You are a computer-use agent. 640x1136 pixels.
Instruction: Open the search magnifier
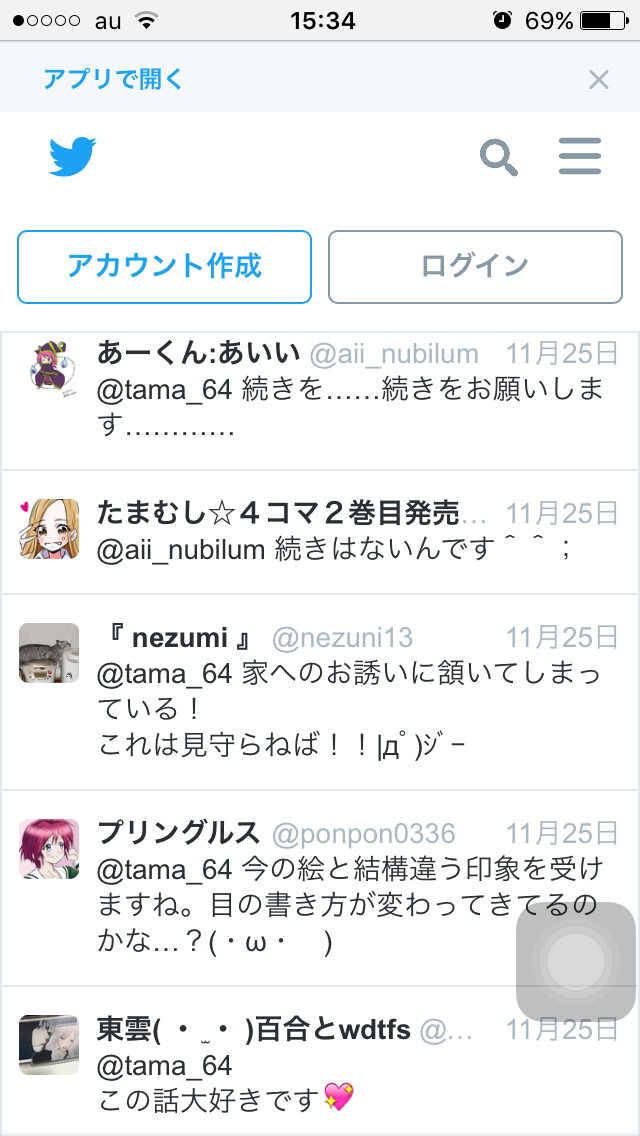coord(498,157)
